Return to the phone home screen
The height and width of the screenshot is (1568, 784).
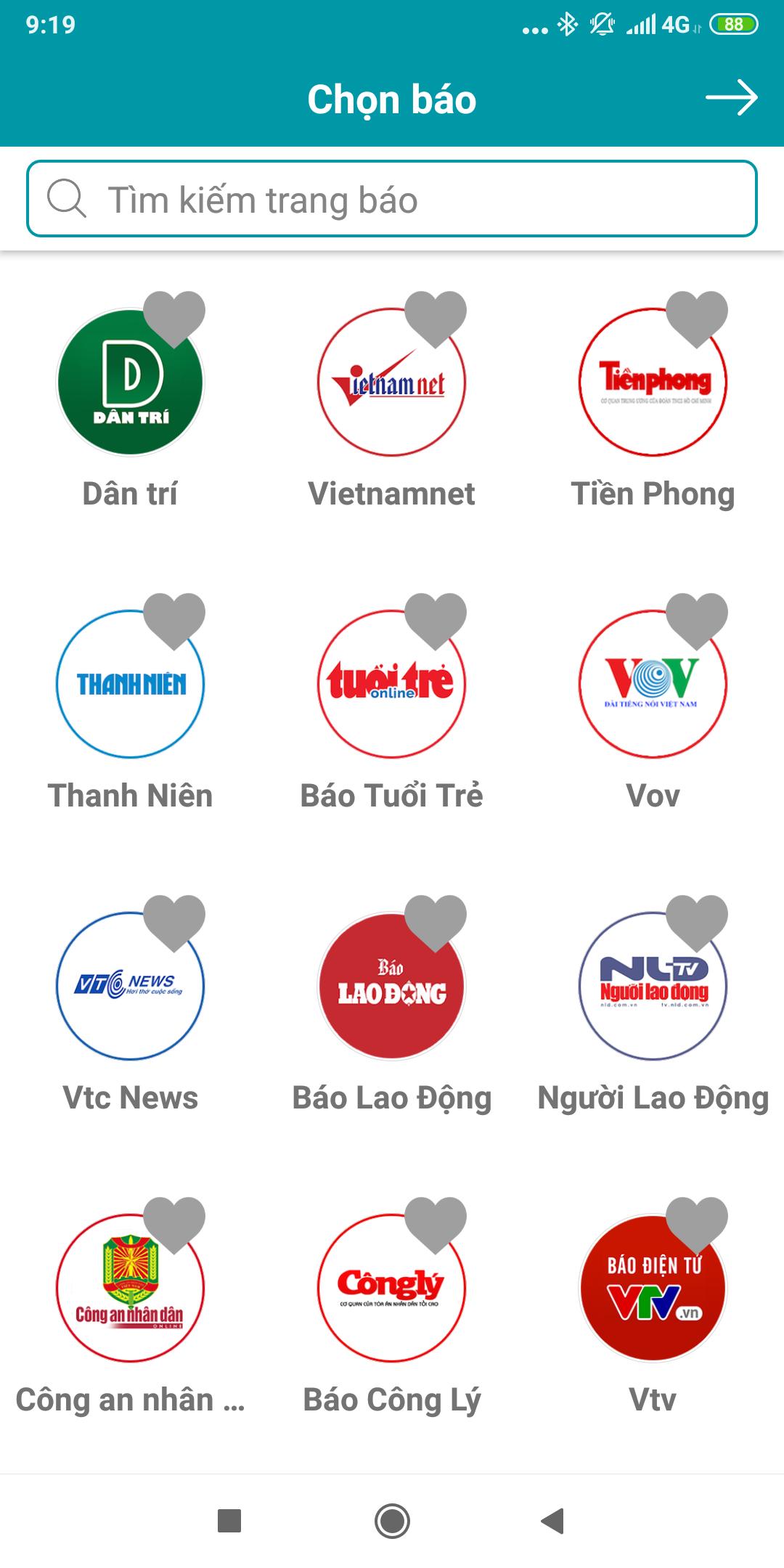pos(392,1520)
